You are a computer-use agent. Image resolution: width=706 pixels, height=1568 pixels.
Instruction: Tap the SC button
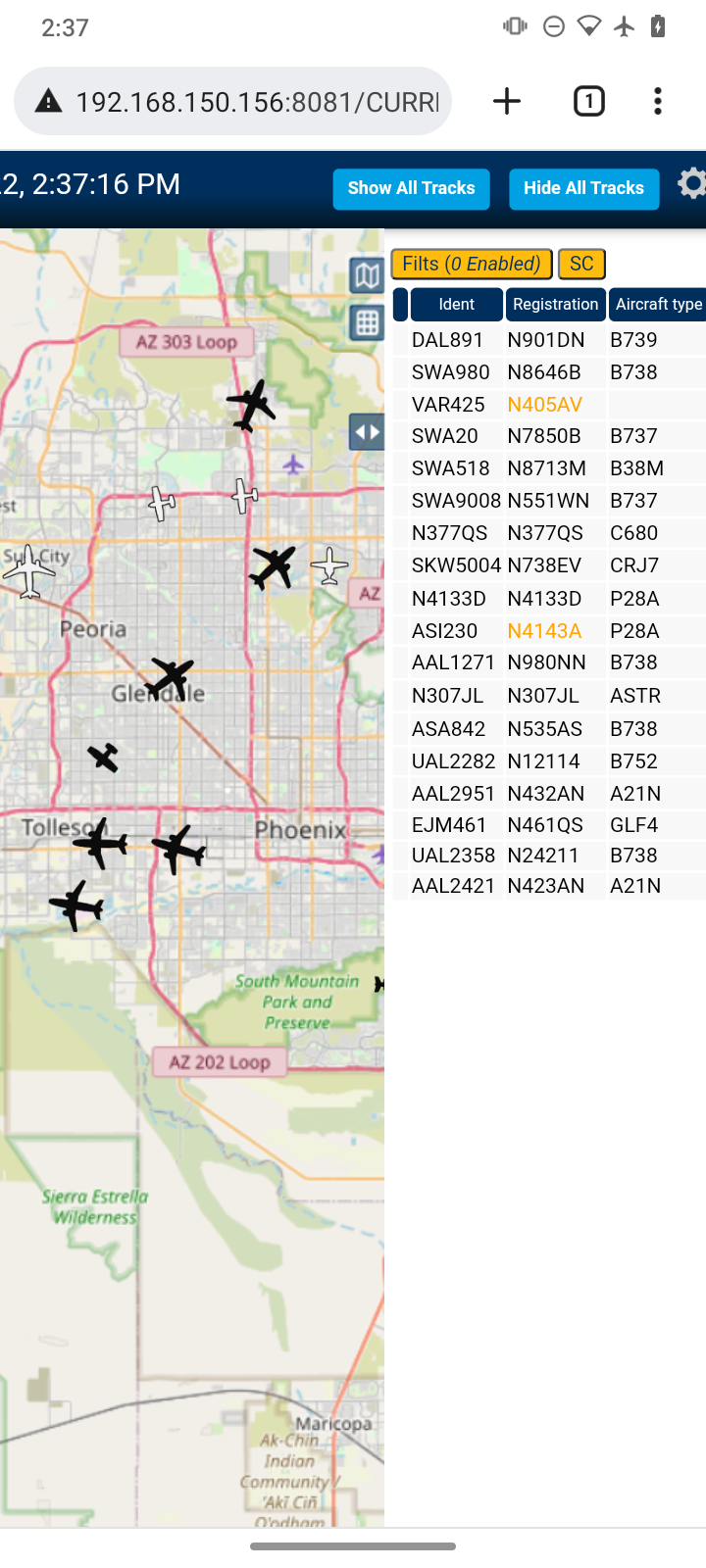coord(581,264)
